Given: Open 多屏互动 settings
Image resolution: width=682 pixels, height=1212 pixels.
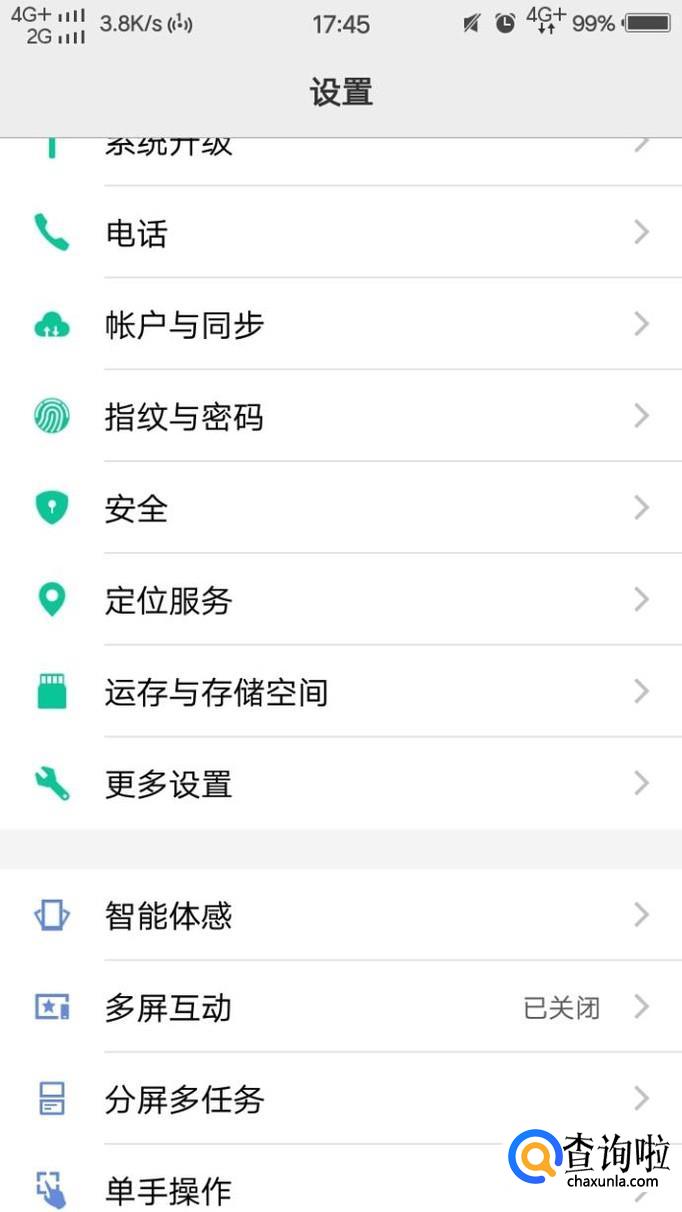Looking at the screenshot, I should coord(340,1007).
